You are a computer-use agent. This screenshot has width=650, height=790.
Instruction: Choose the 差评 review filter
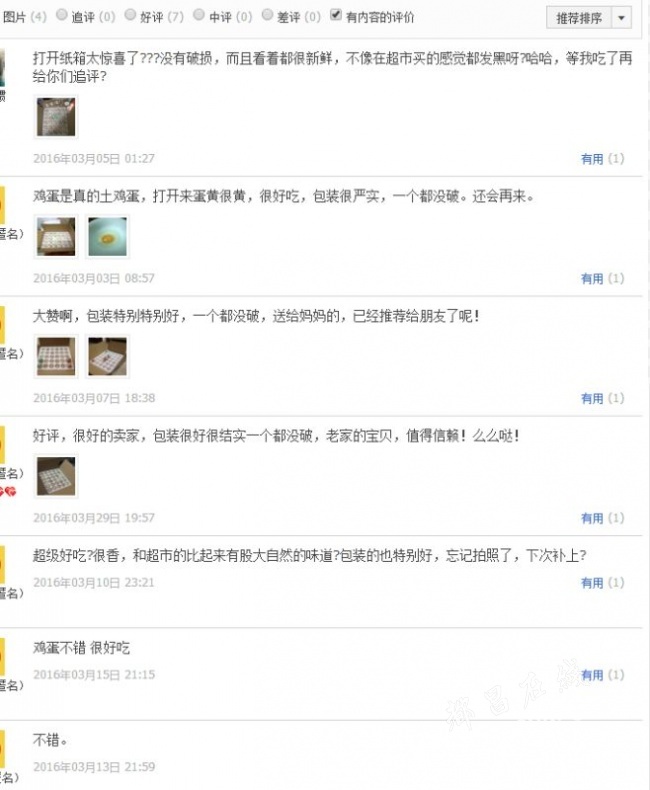(x=267, y=16)
